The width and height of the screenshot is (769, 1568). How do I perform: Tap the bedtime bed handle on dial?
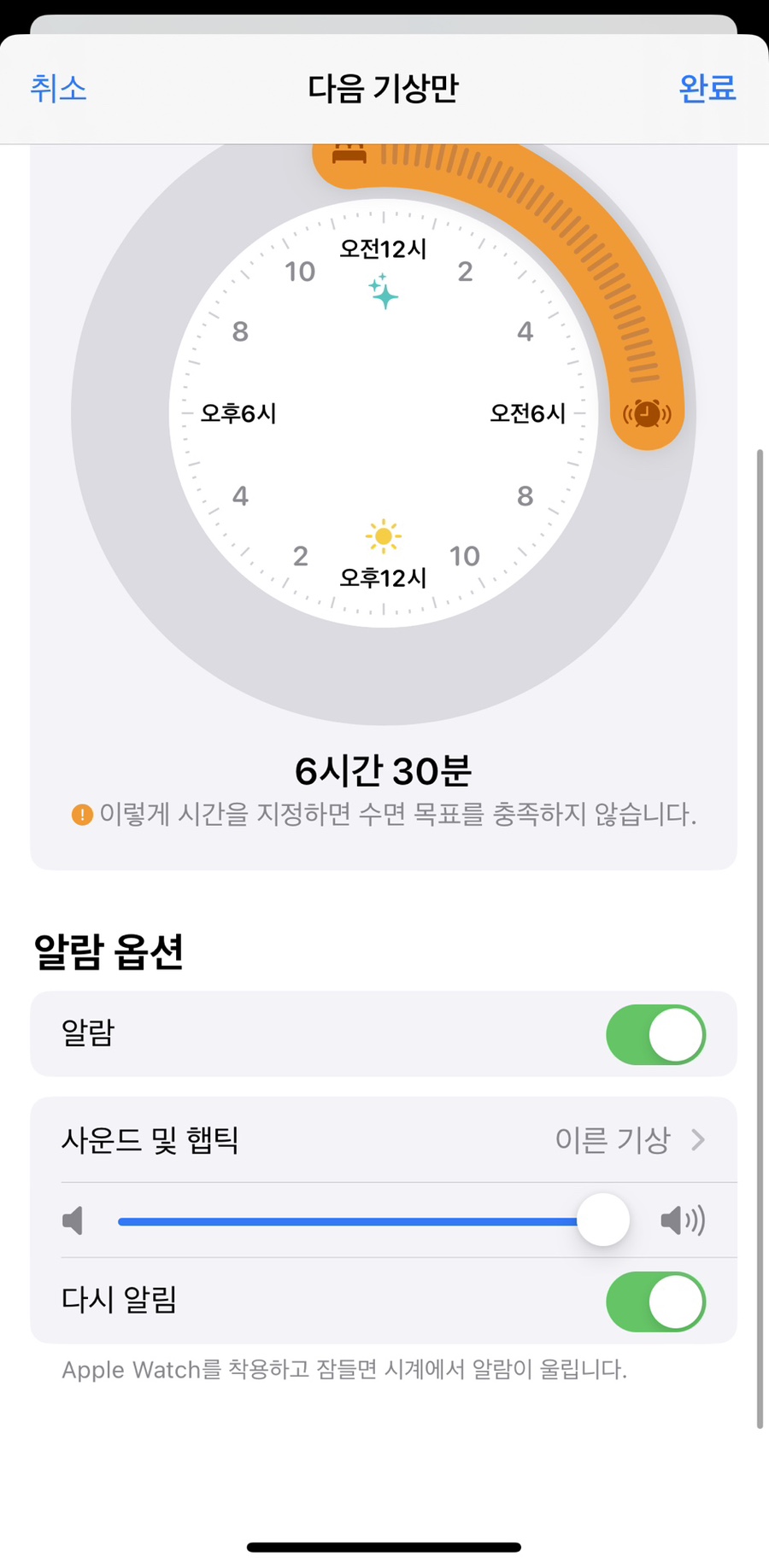tap(349, 155)
